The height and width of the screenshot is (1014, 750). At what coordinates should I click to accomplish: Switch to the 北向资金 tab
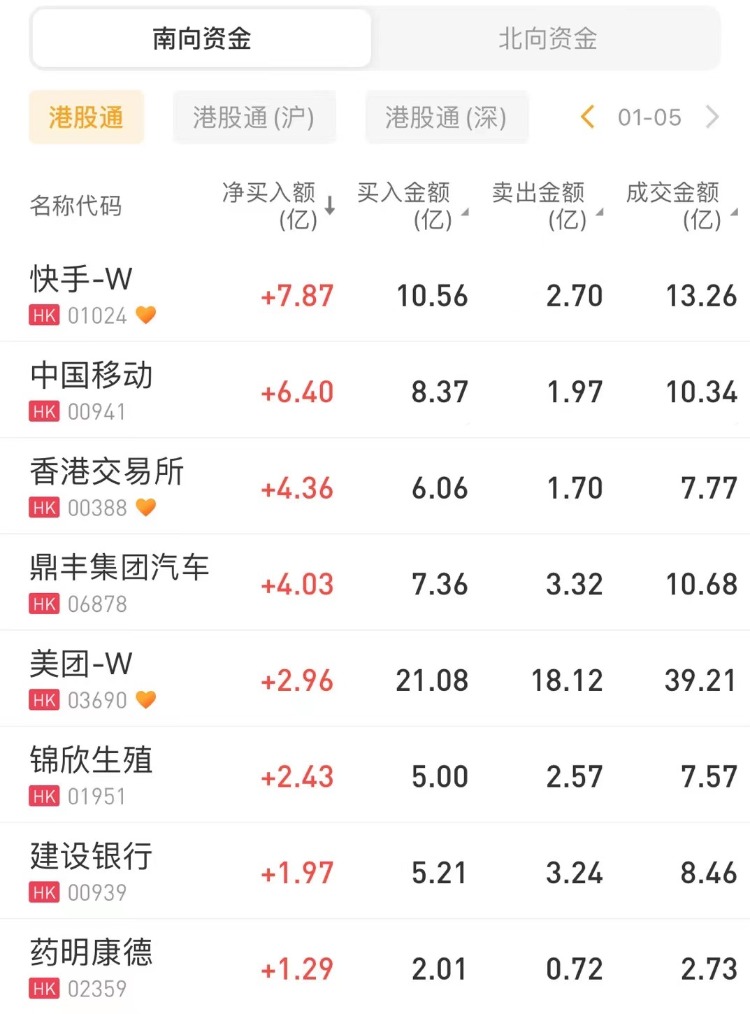tap(547, 39)
